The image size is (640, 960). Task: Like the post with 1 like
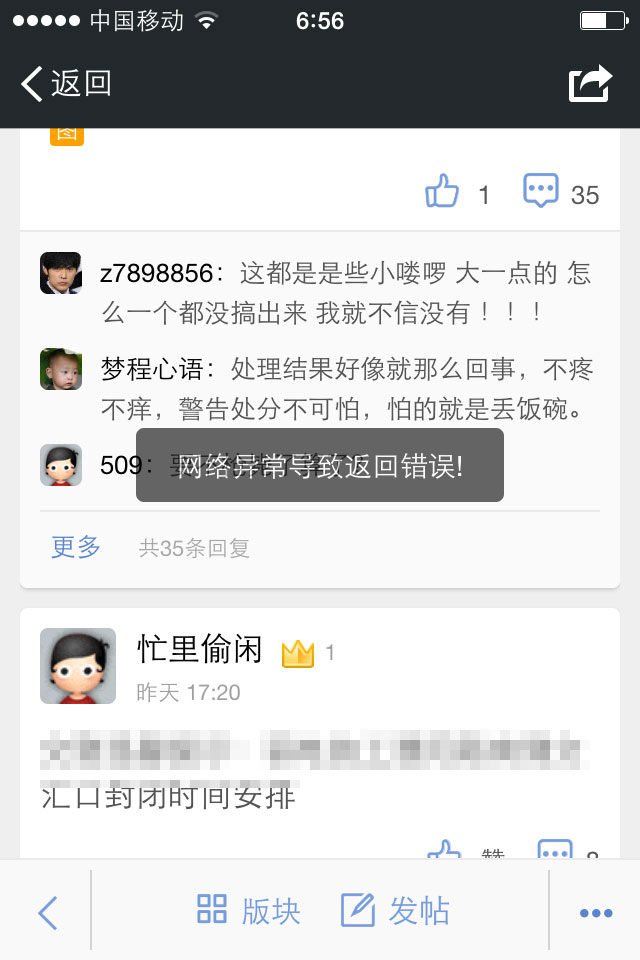click(x=442, y=191)
